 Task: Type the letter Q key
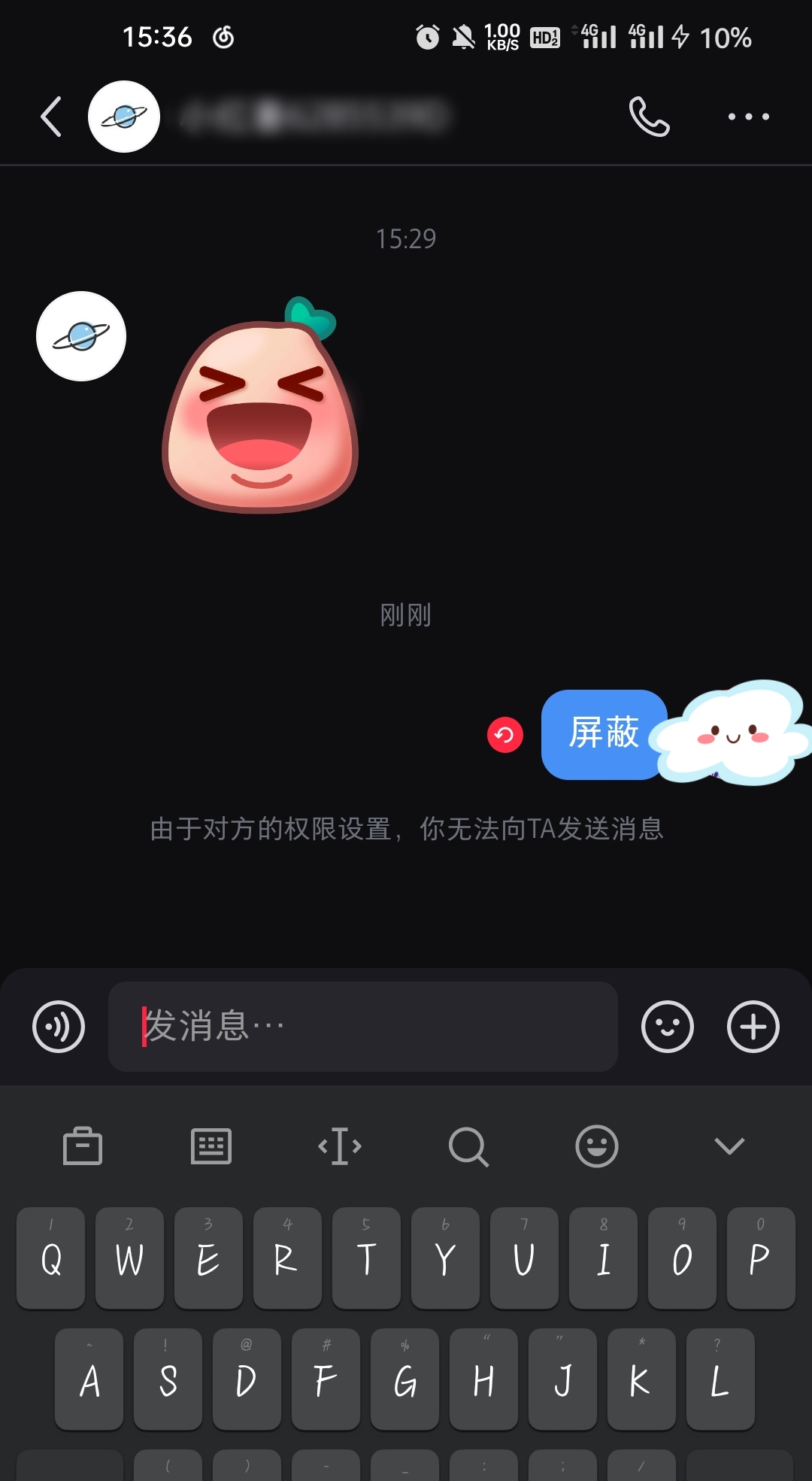click(x=51, y=1258)
